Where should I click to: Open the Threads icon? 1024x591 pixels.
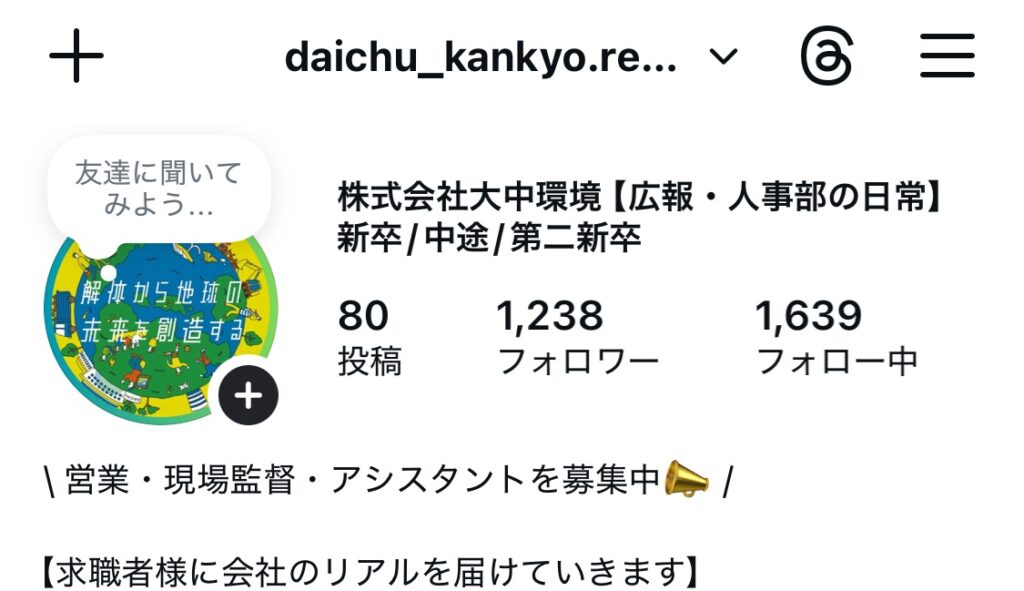(x=827, y=56)
